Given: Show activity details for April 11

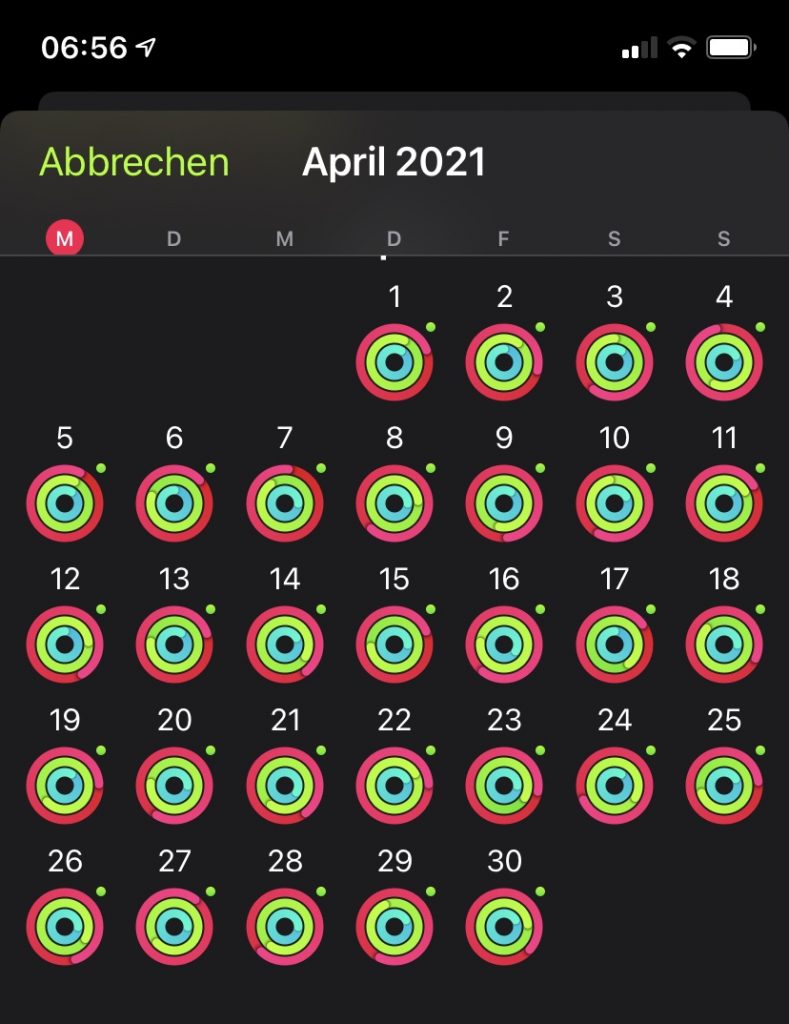Looking at the screenshot, I should (724, 503).
